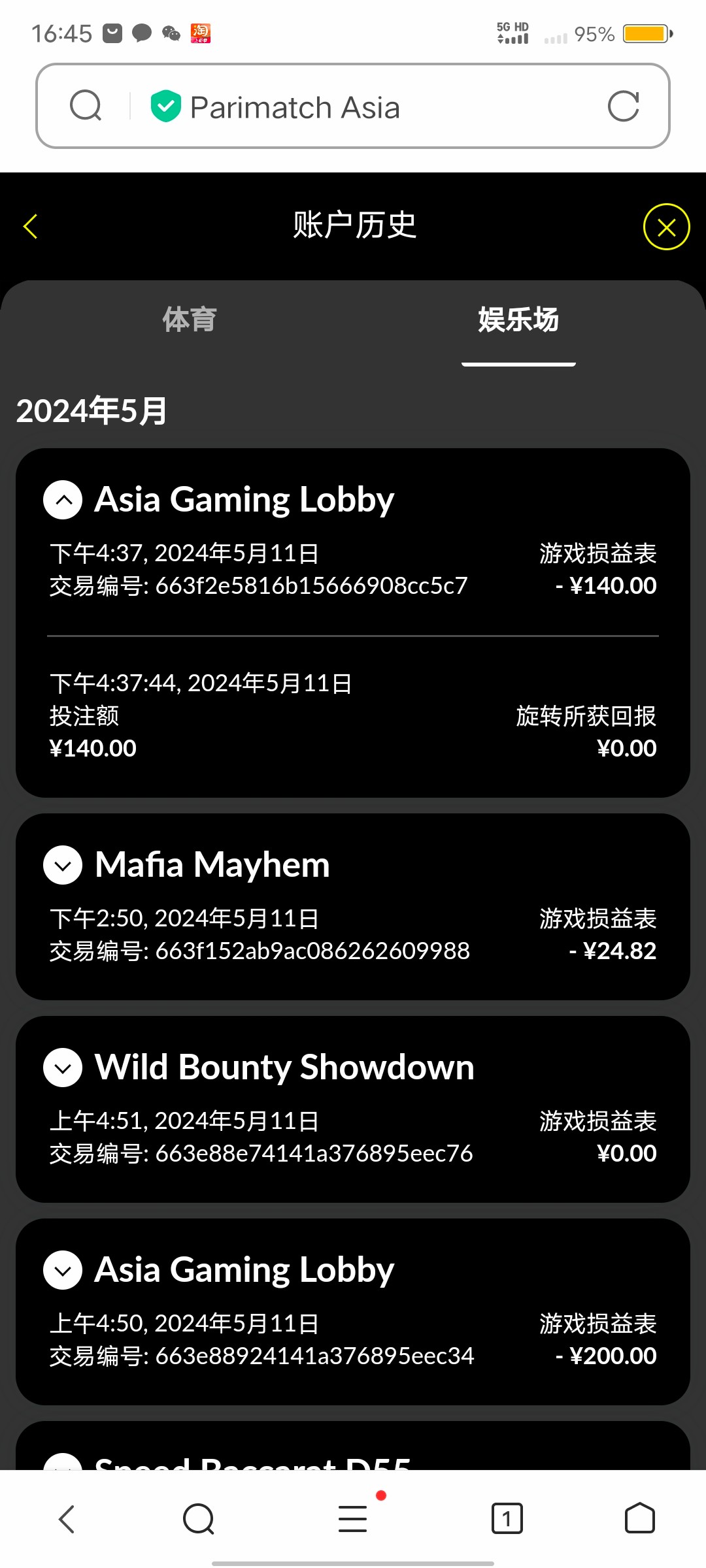Close the account history page
The height and width of the screenshot is (1568, 706).
tap(666, 227)
